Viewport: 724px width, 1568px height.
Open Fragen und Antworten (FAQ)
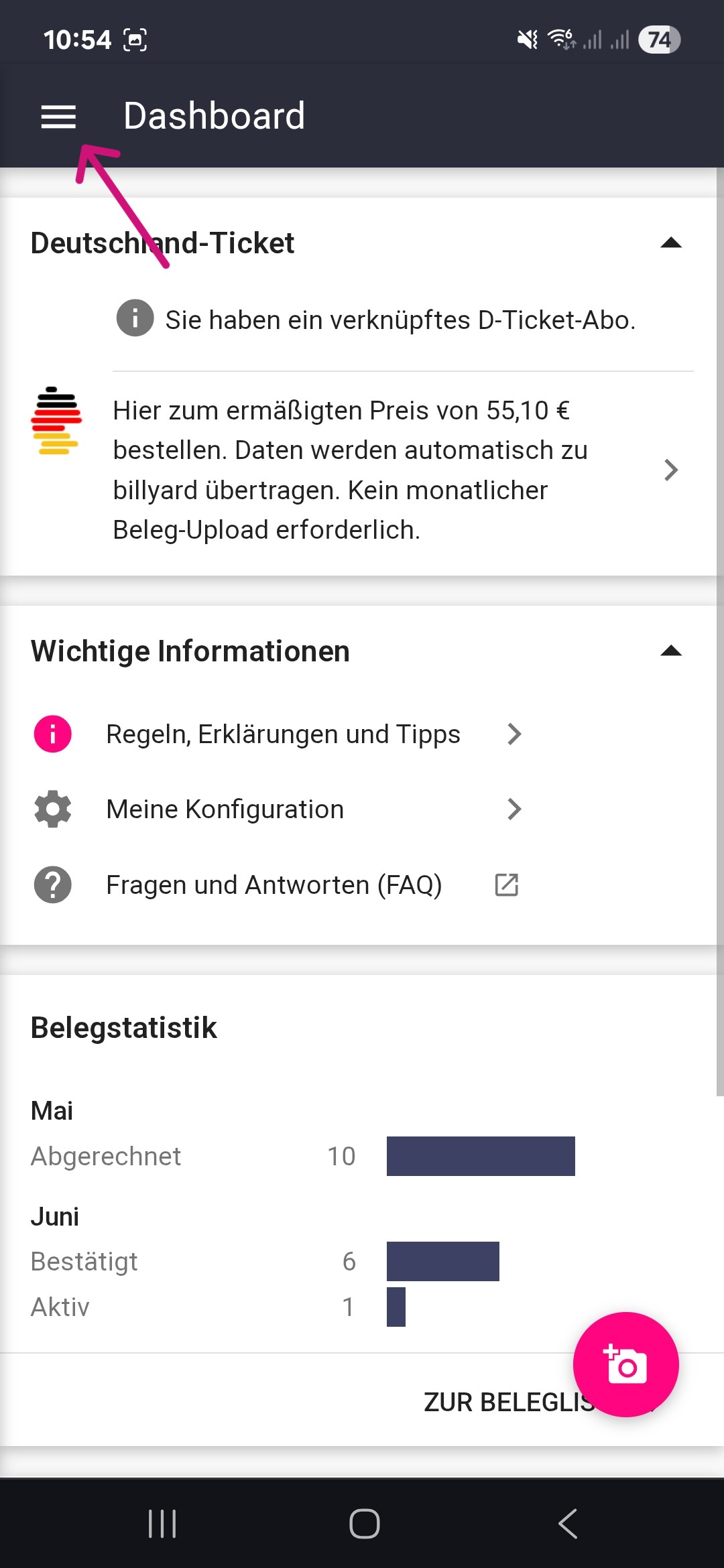(x=278, y=885)
